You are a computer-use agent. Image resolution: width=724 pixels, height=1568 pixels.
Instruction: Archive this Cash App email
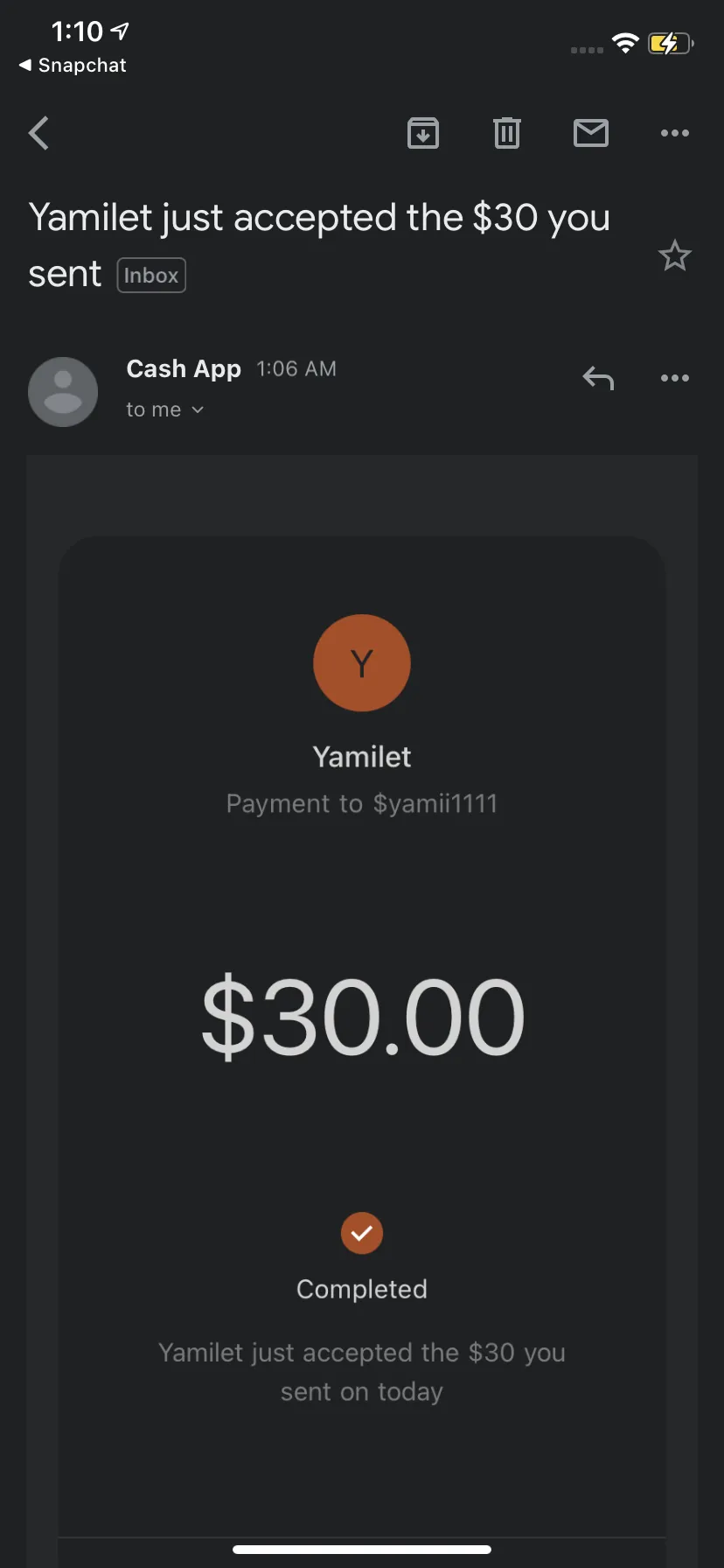pos(423,133)
